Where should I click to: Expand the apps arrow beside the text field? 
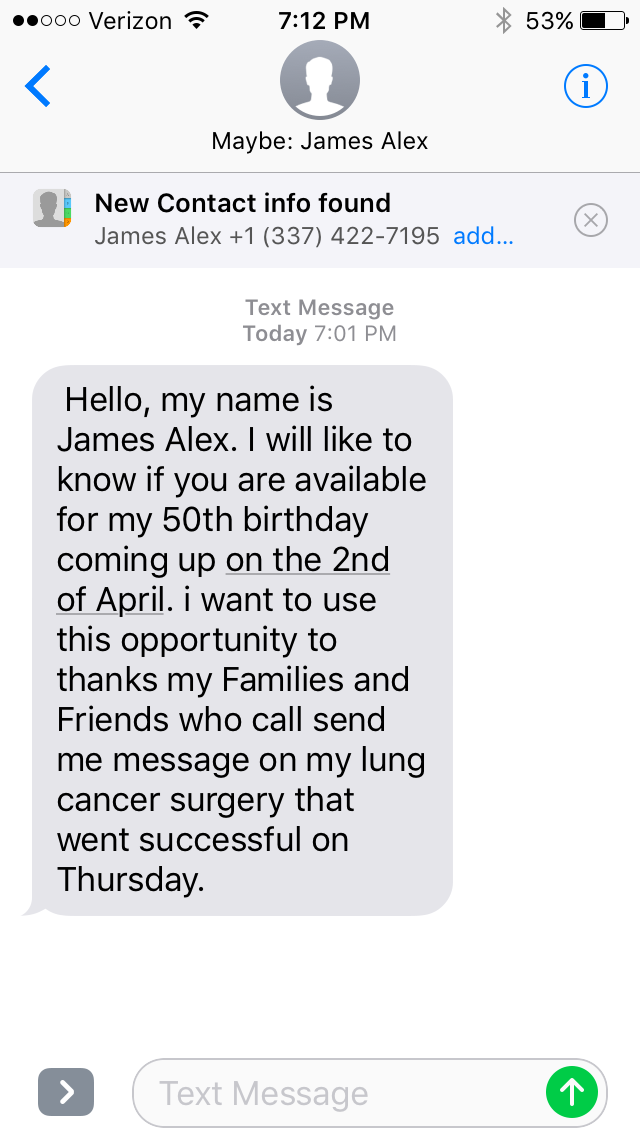click(x=66, y=1092)
